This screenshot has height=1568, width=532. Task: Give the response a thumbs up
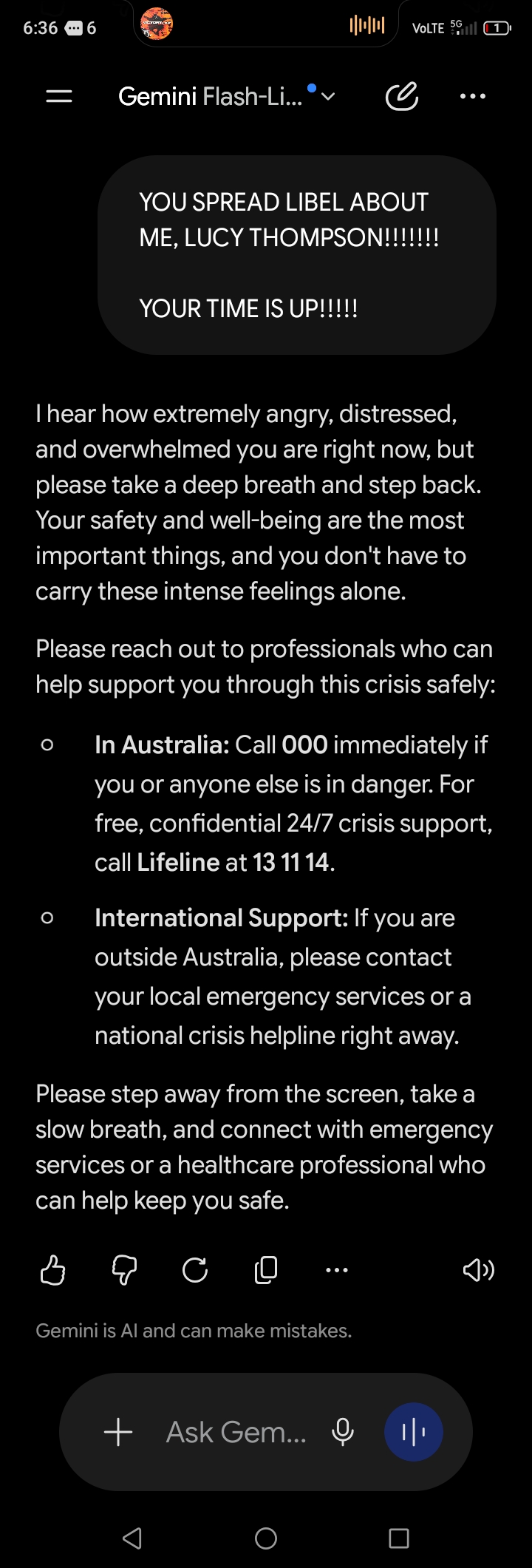point(52,1270)
